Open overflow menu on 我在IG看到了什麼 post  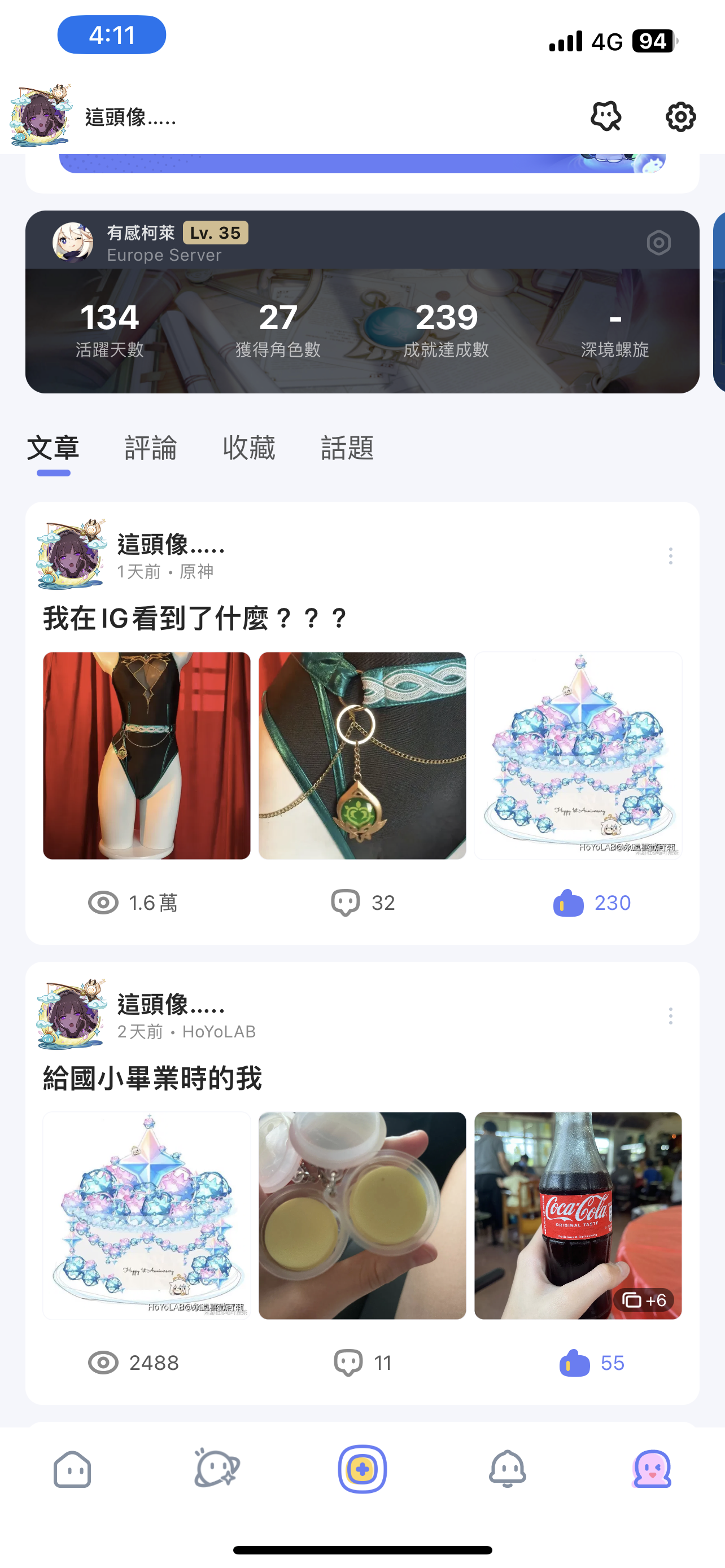pyautogui.click(x=670, y=556)
